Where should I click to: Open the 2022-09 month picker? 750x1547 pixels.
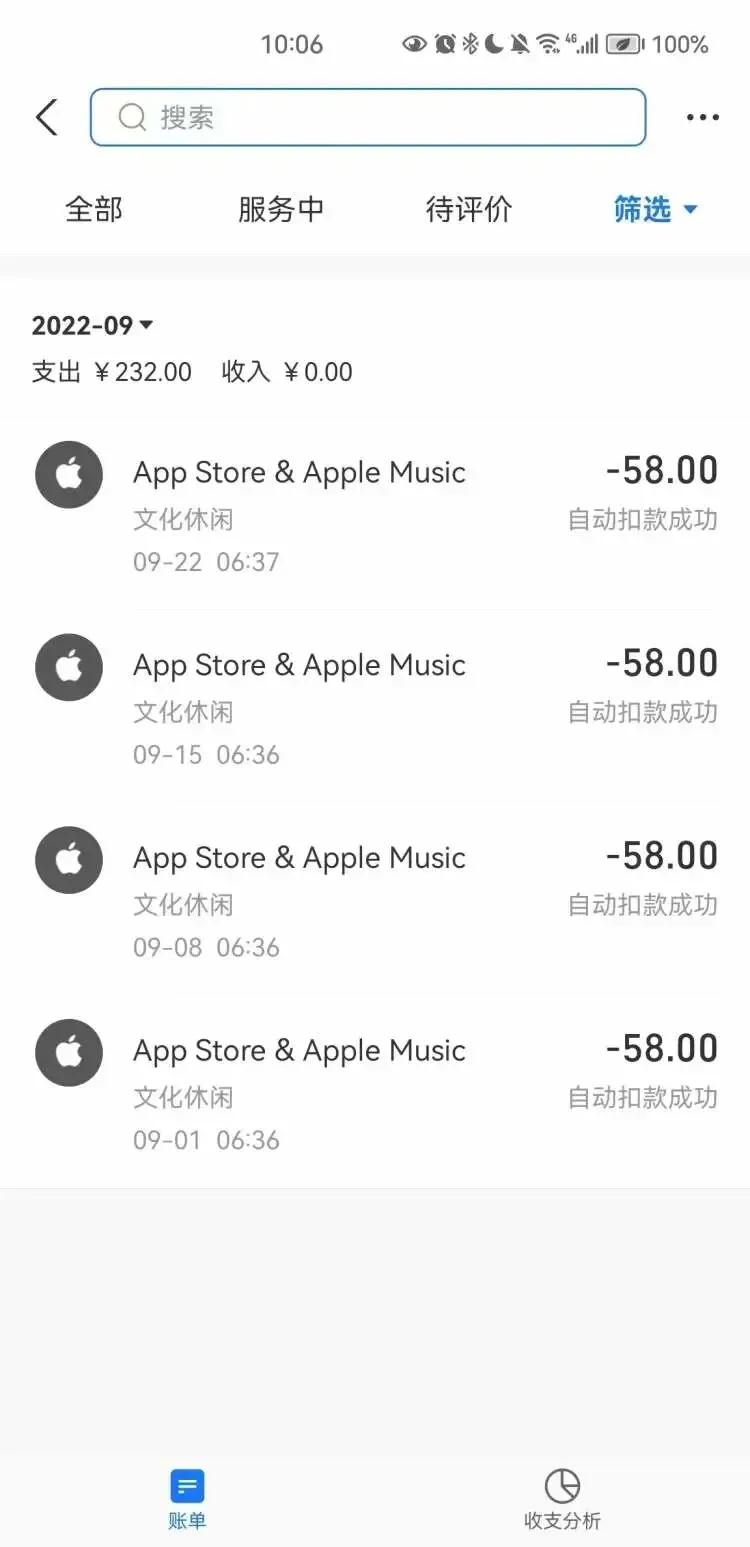93,325
